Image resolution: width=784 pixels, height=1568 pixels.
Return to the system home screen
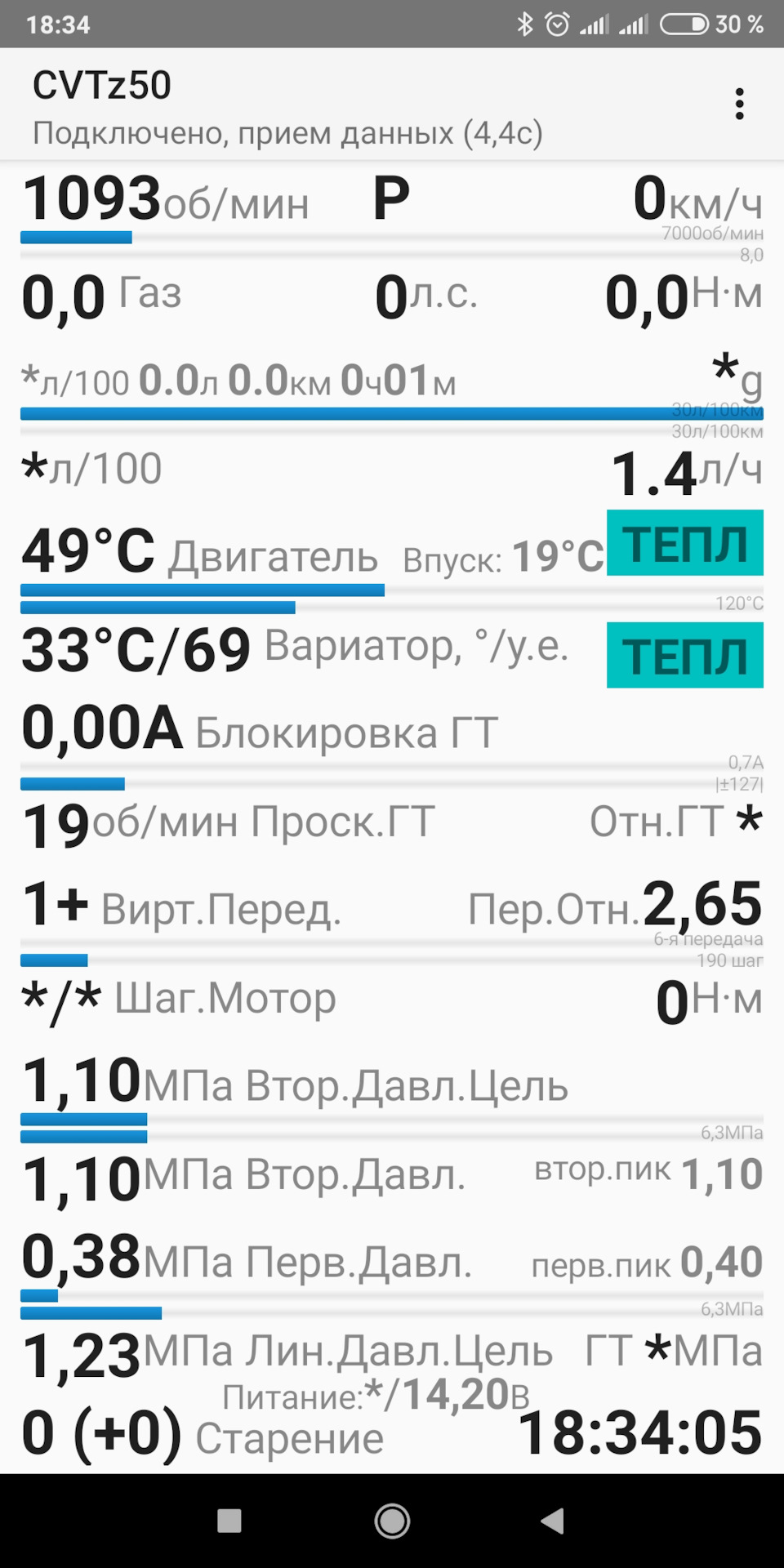point(392,1521)
